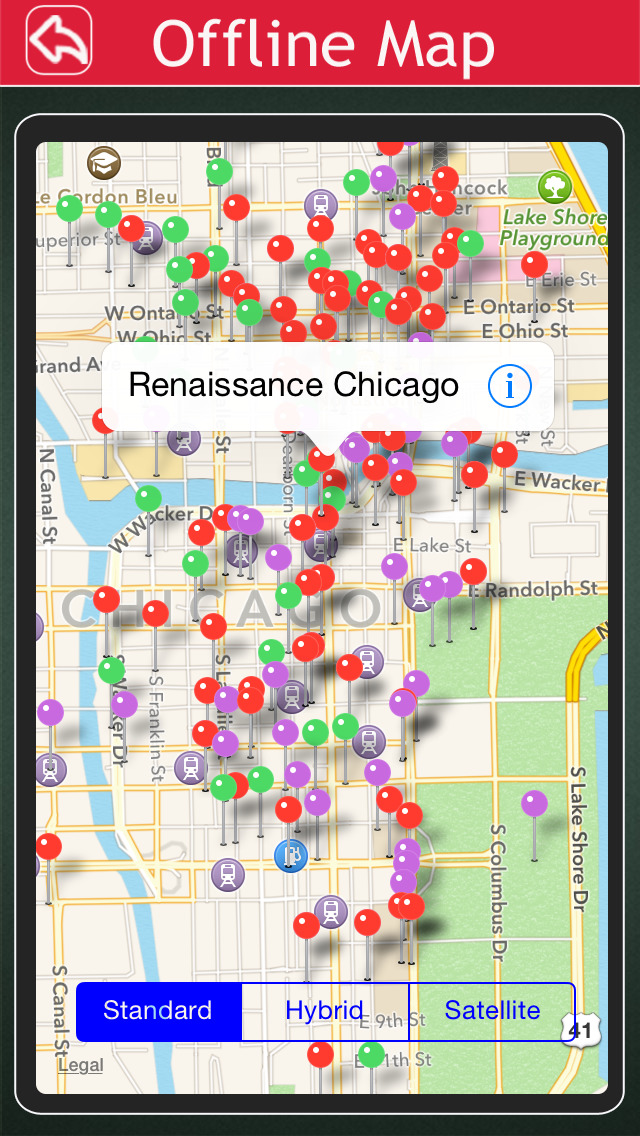Tap the blue fuel station marker
This screenshot has height=1136, width=640.
point(291,856)
